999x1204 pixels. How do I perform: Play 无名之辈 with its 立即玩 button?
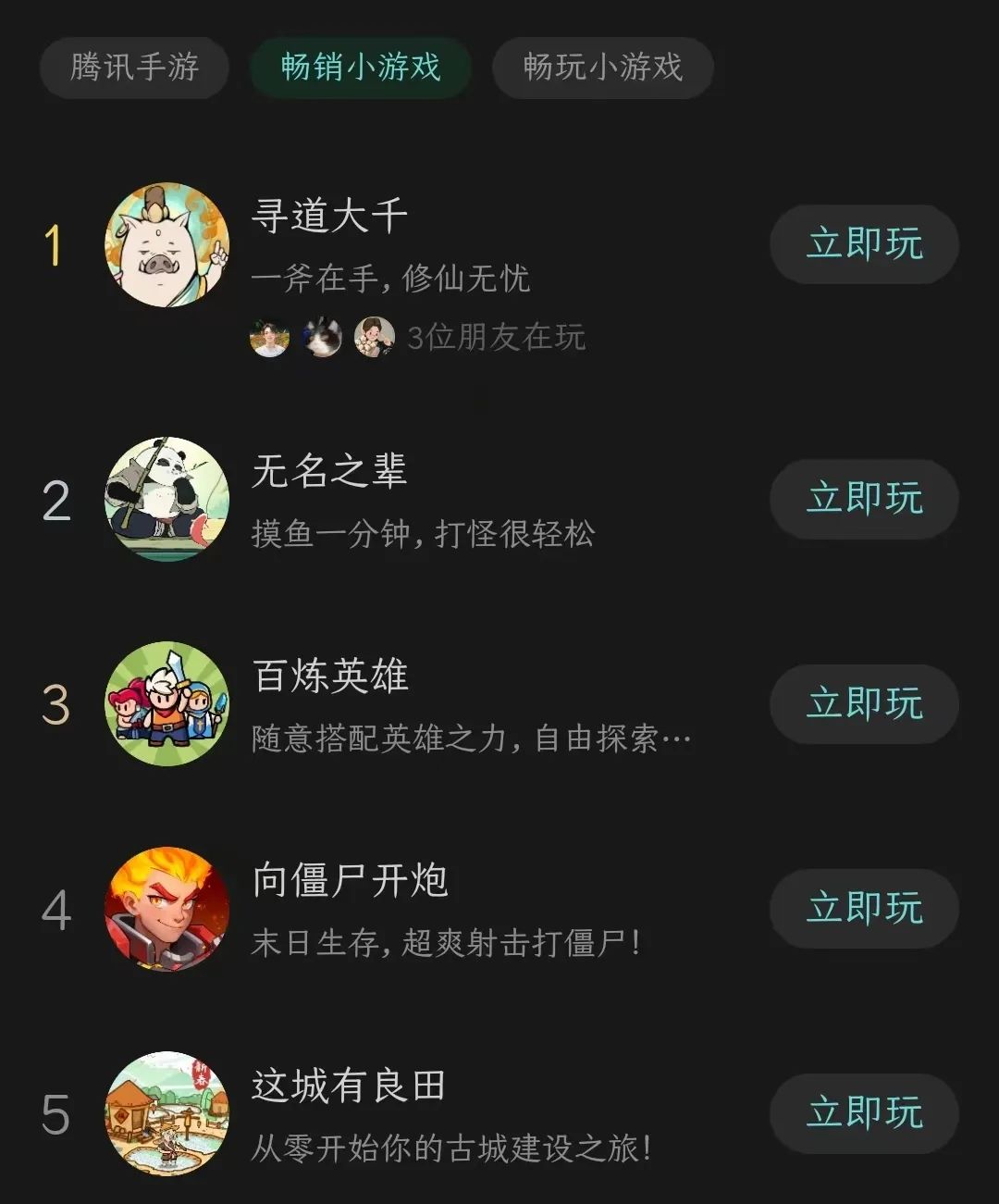(864, 499)
